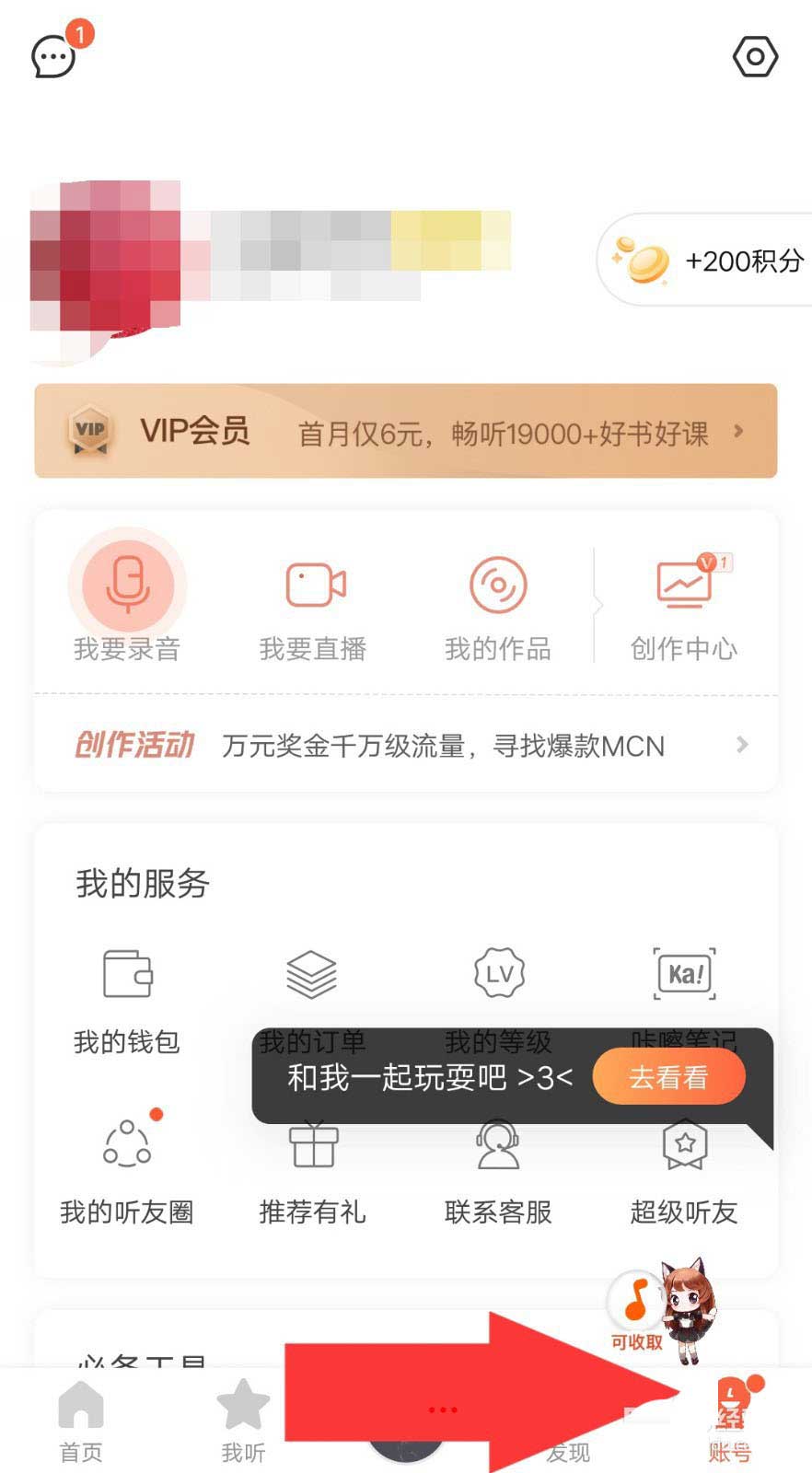Open the 创作活动 MCN promotion row
812x1473 pixels.
pyautogui.click(x=405, y=745)
